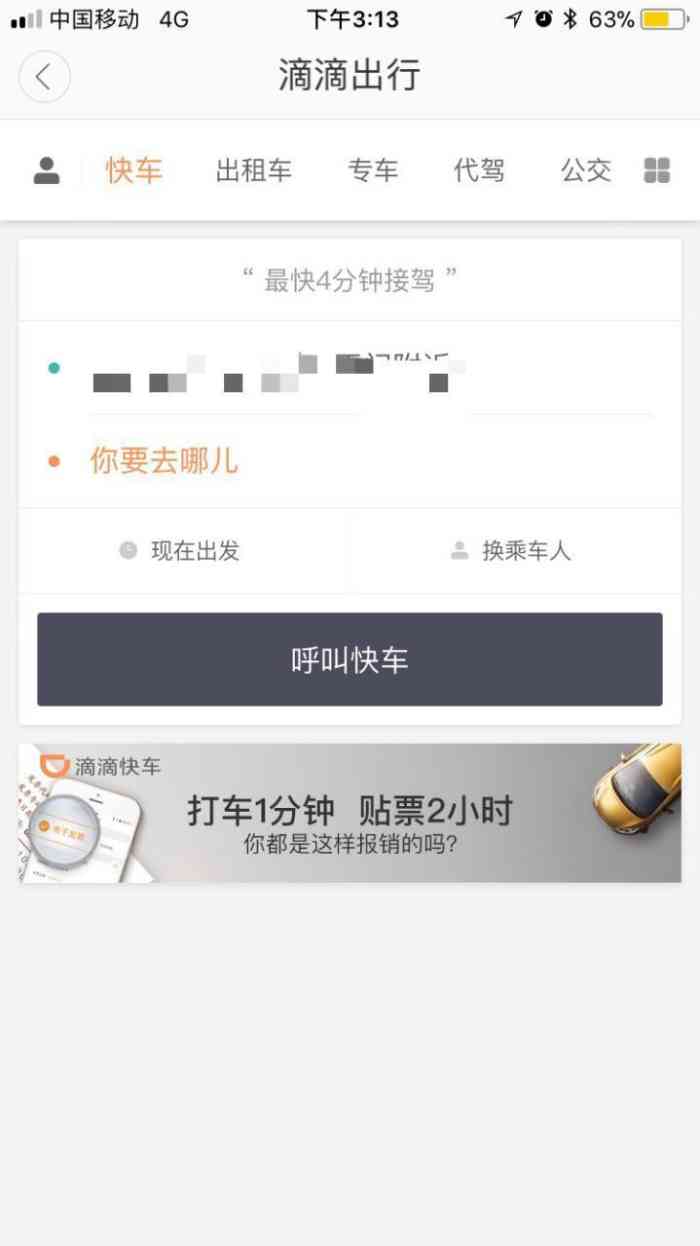Select the 快车 tab
Screen dimensions: 700x1246
[x=134, y=171]
